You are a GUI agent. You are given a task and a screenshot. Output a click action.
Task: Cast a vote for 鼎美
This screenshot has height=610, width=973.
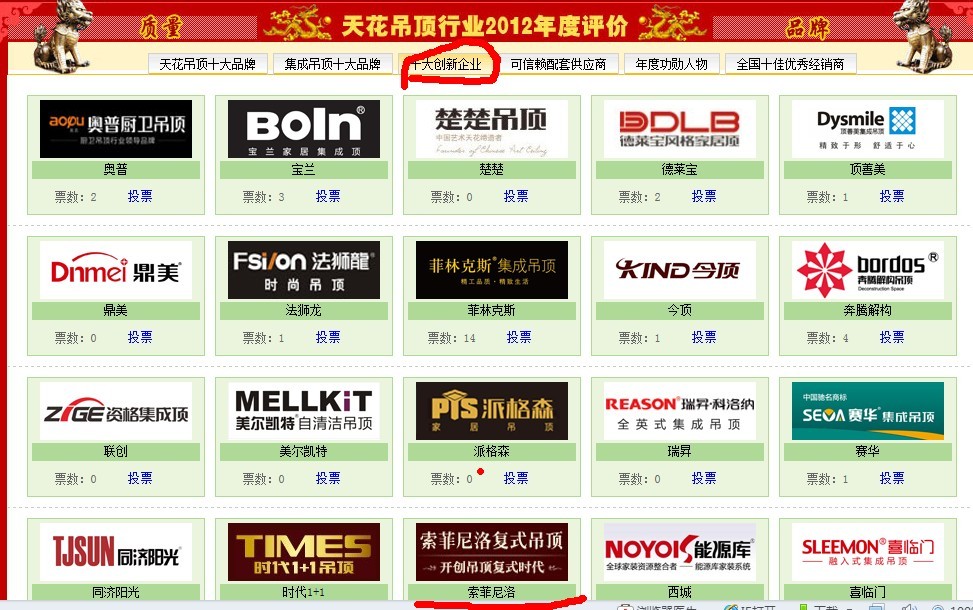click(x=140, y=337)
